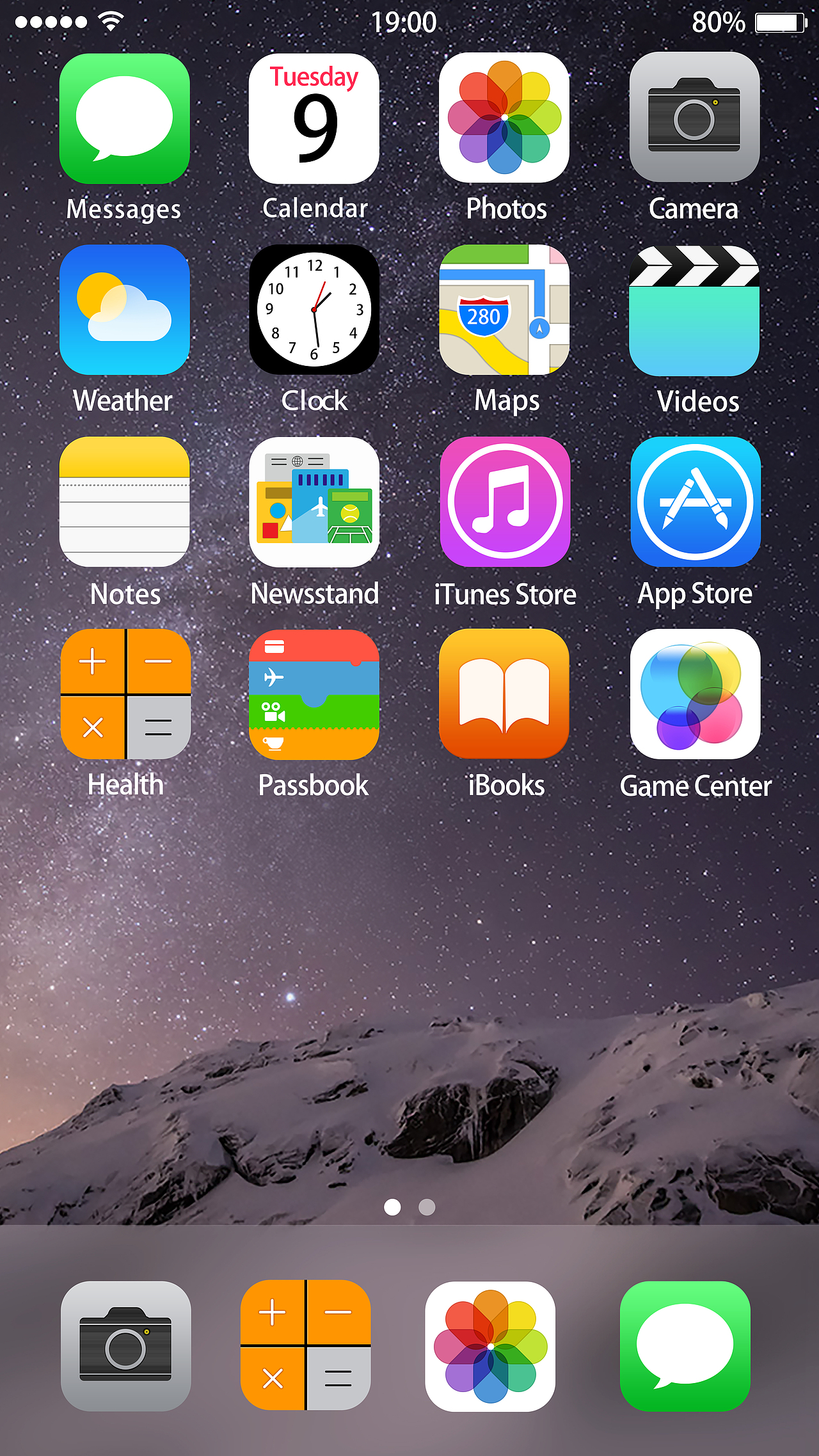The height and width of the screenshot is (1456, 819).
Task: Open the Newsstand folder
Action: pos(314,502)
